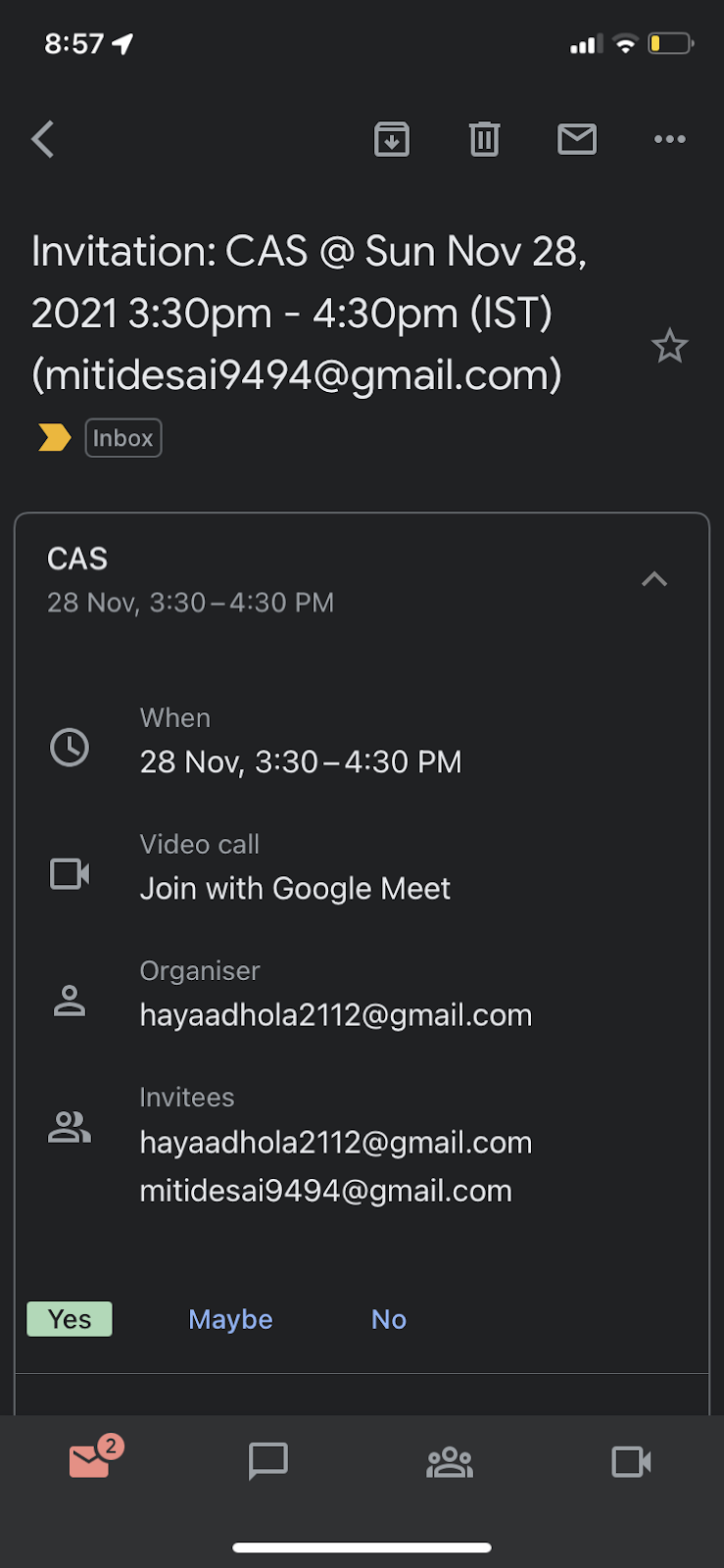Switch to the Chat tab

click(268, 1461)
